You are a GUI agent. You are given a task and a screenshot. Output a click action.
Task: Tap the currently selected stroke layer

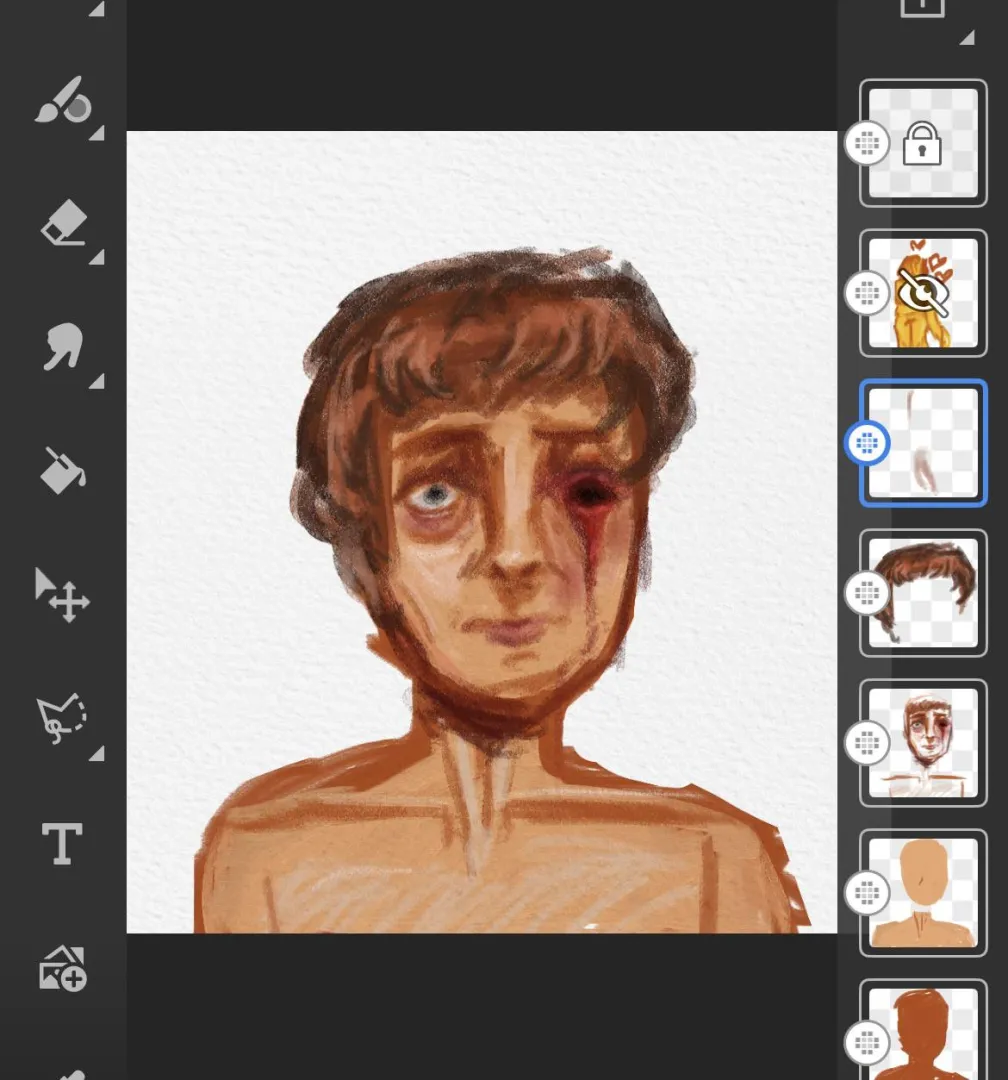coord(923,442)
